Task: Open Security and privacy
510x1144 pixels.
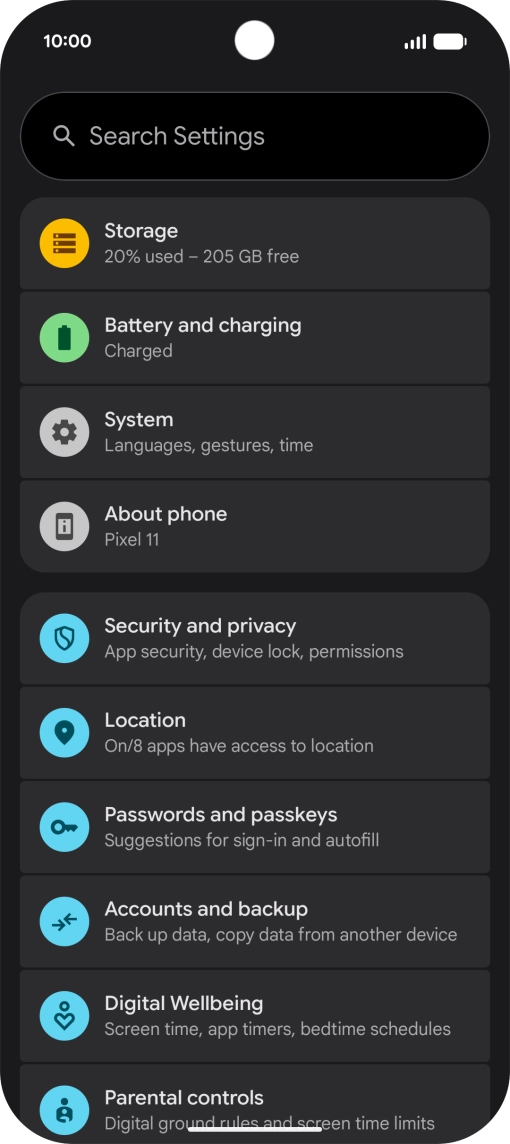Action: tap(255, 638)
